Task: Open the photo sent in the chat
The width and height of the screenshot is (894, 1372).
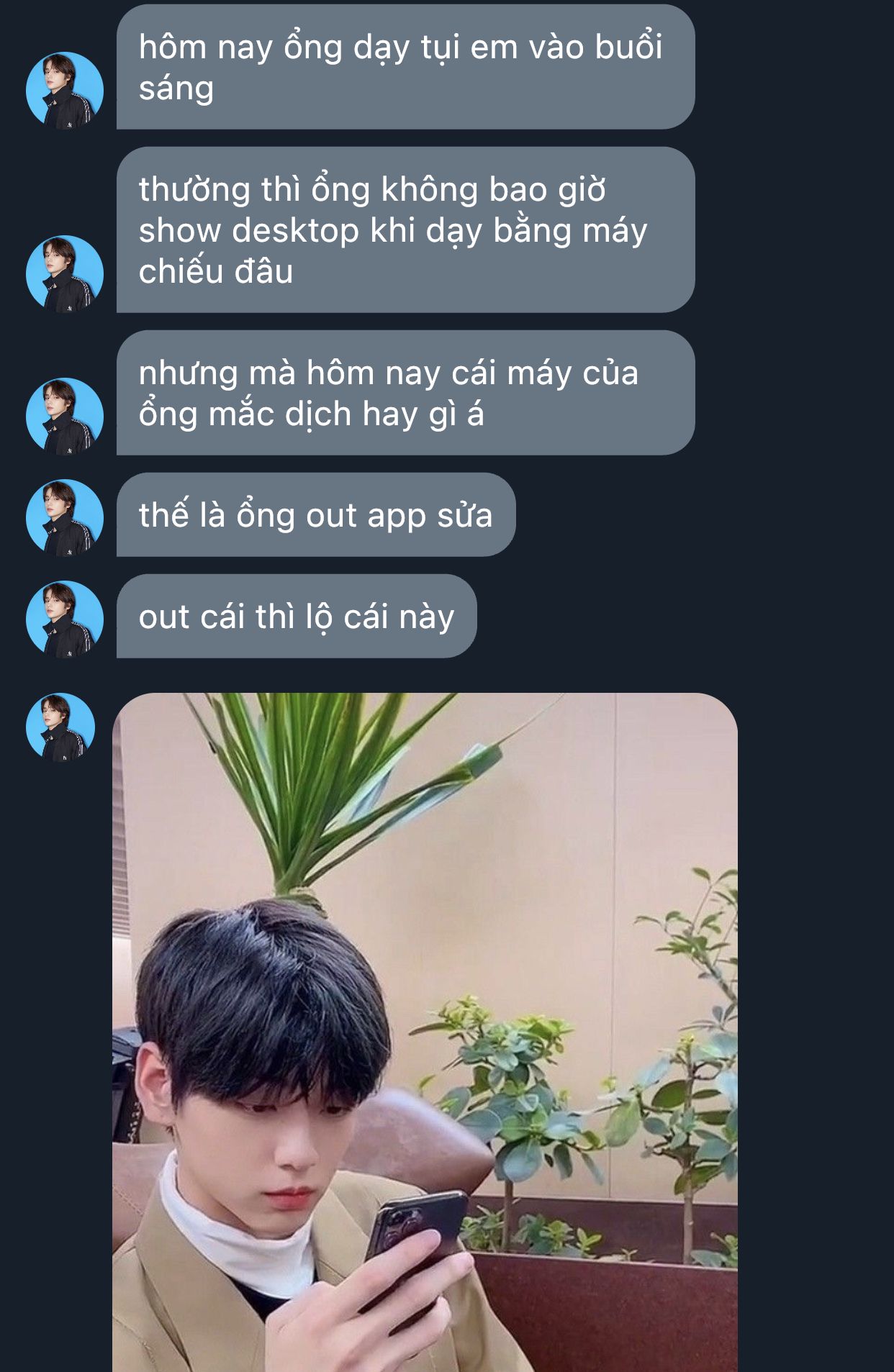Action: click(x=425, y=1029)
